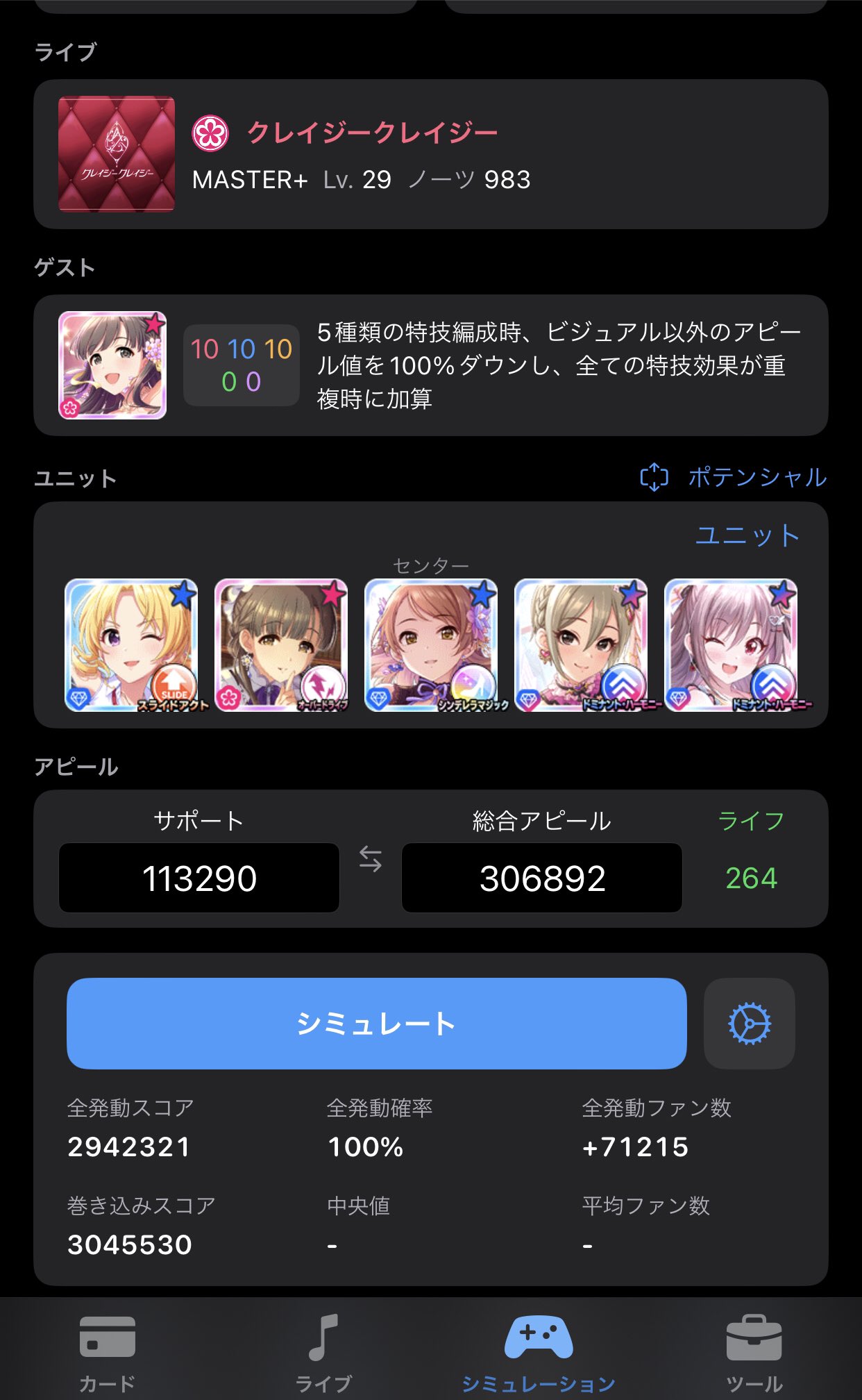Open the ポテンシャル link
862x1400 pixels.
click(733, 477)
